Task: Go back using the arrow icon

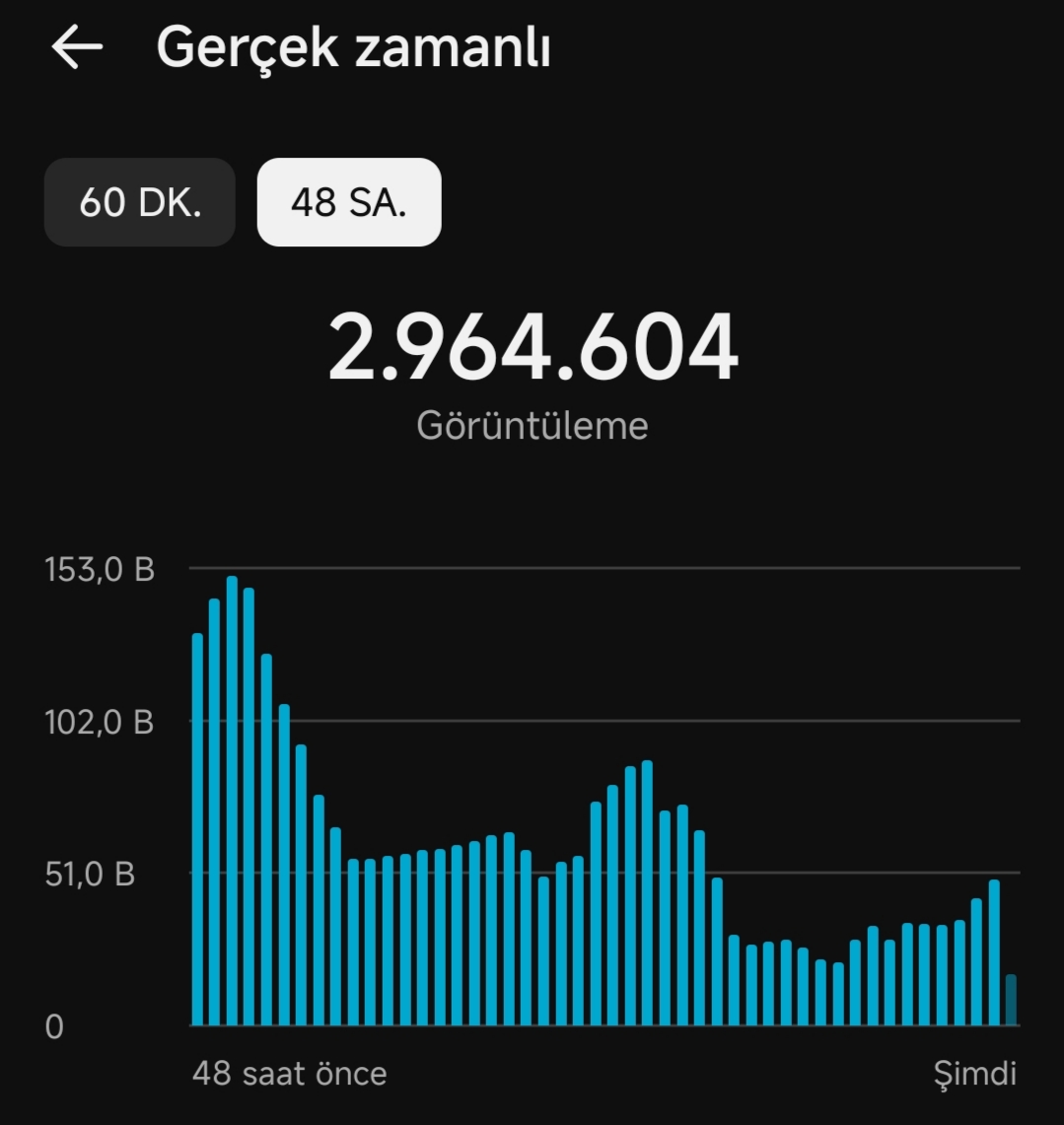Action: click(77, 47)
